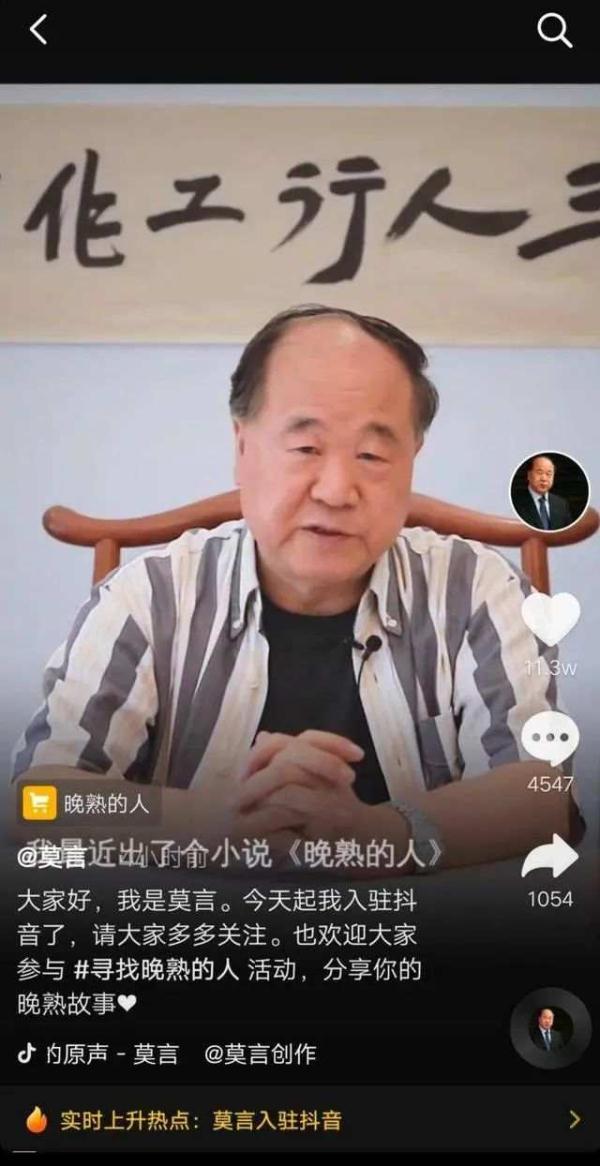Open the creator's profile avatar
The width and height of the screenshot is (600, 1166).
point(549,491)
